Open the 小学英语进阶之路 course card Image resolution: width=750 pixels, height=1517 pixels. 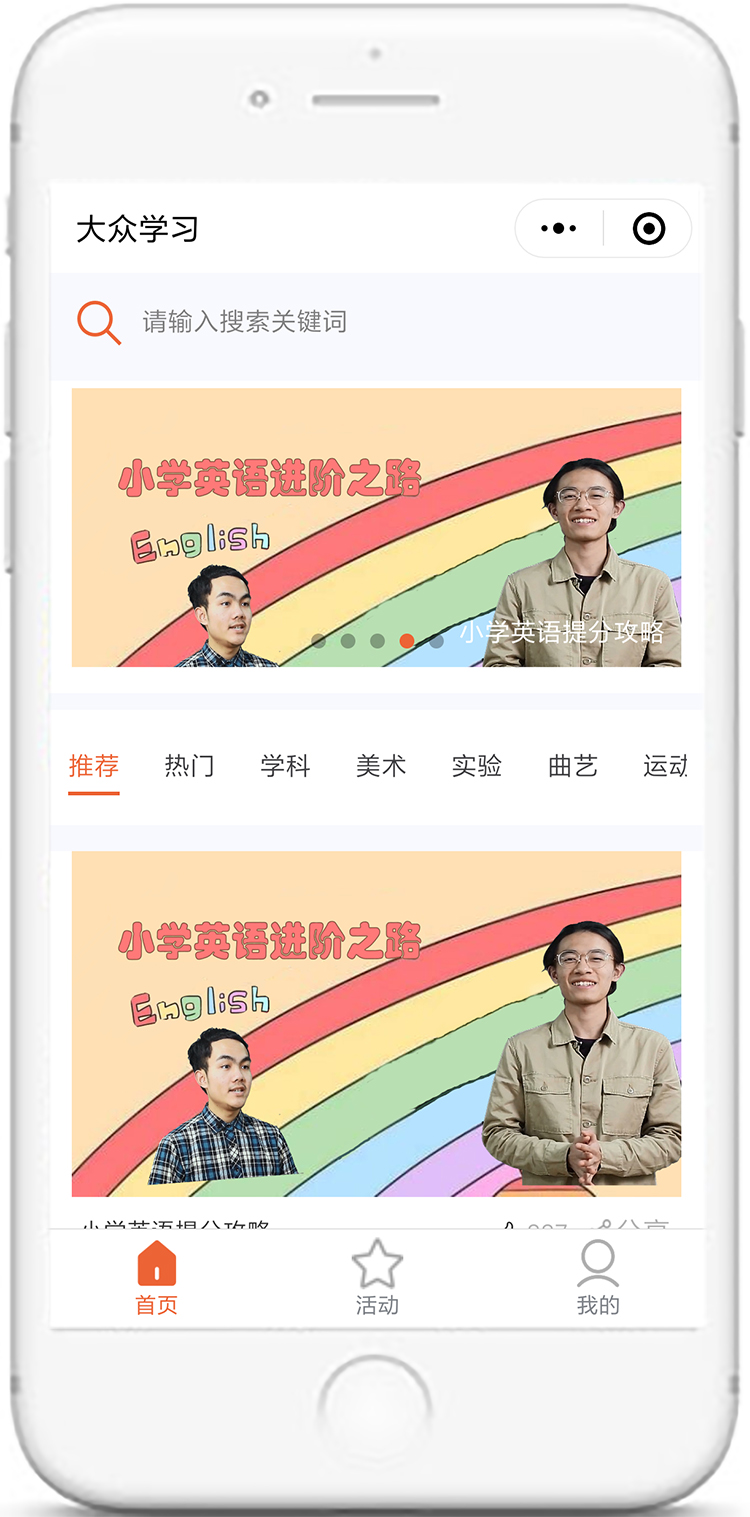[x=376, y=1024]
